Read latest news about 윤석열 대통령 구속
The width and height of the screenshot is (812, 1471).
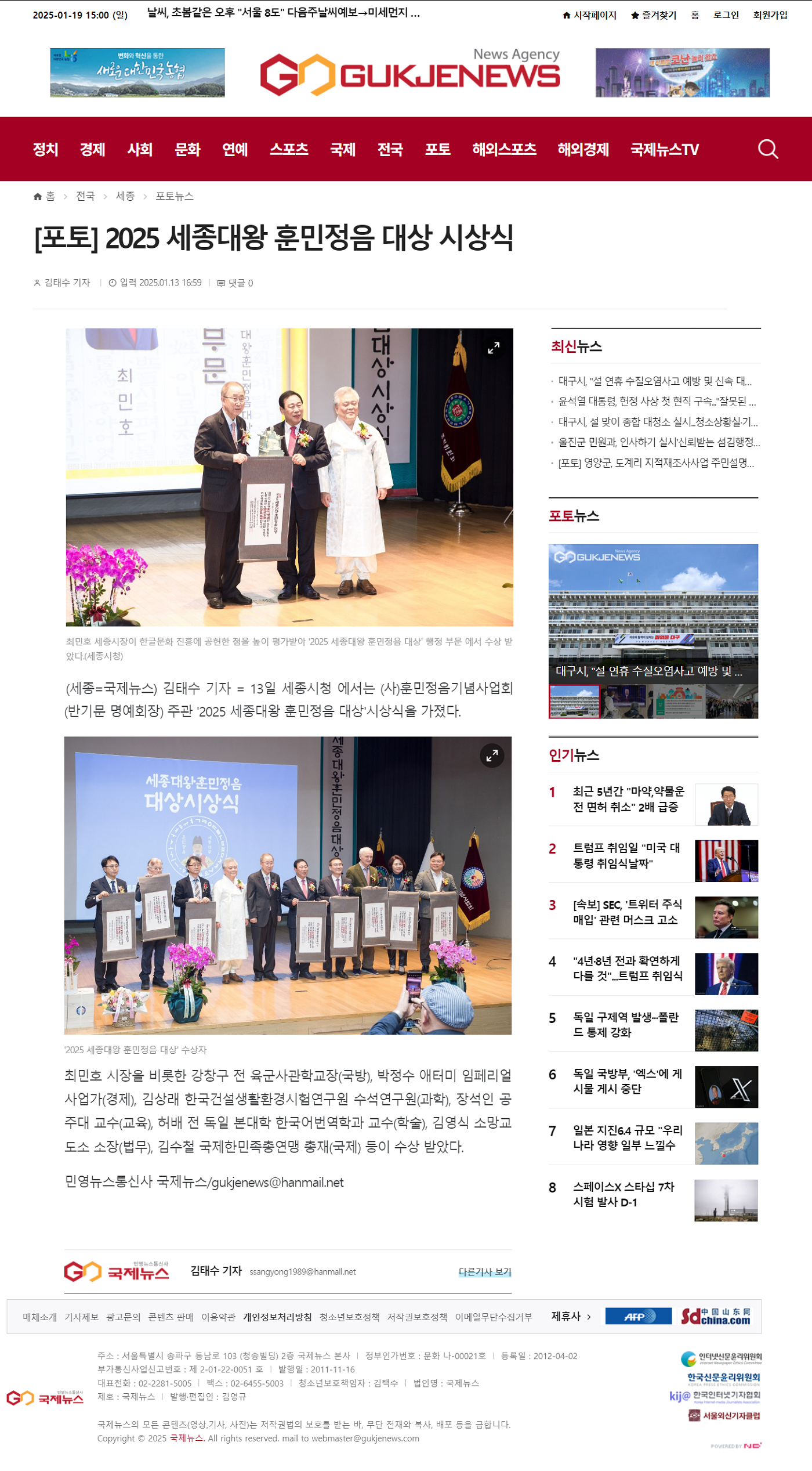pos(656,402)
